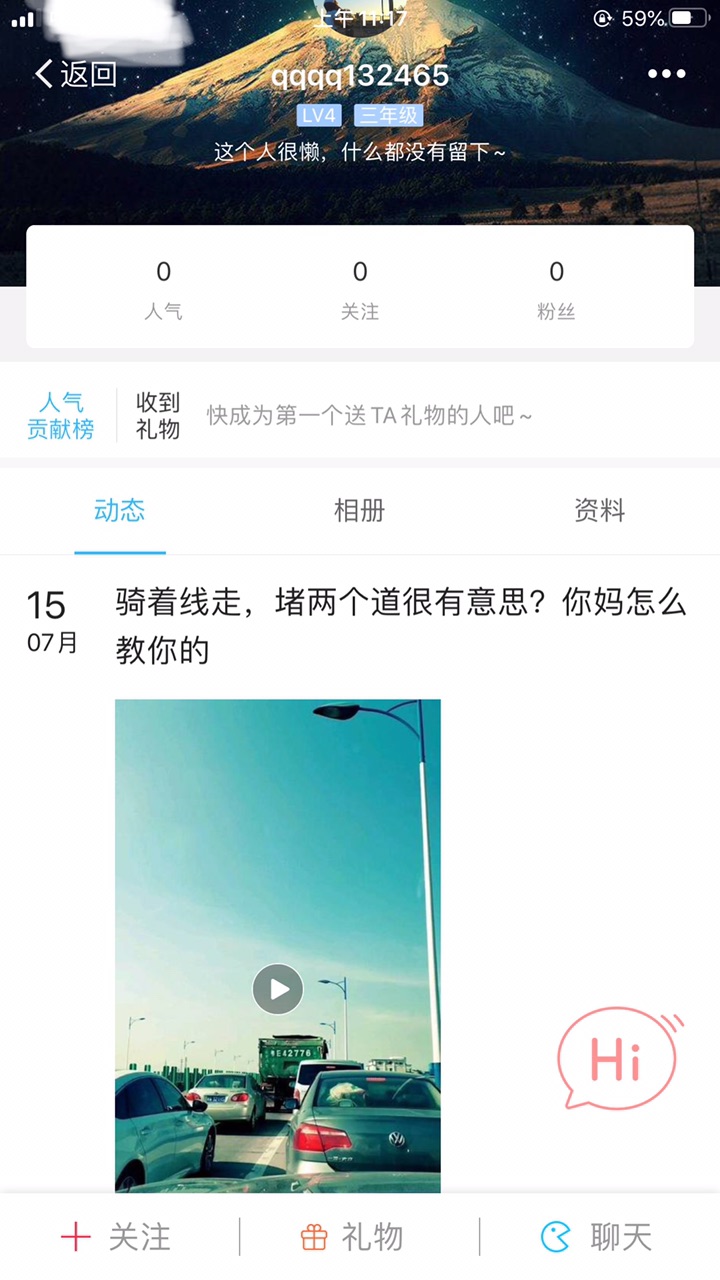Tap the floating Hi greeting bubble
The image size is (720, 1280).
[x=617, y=1060]
